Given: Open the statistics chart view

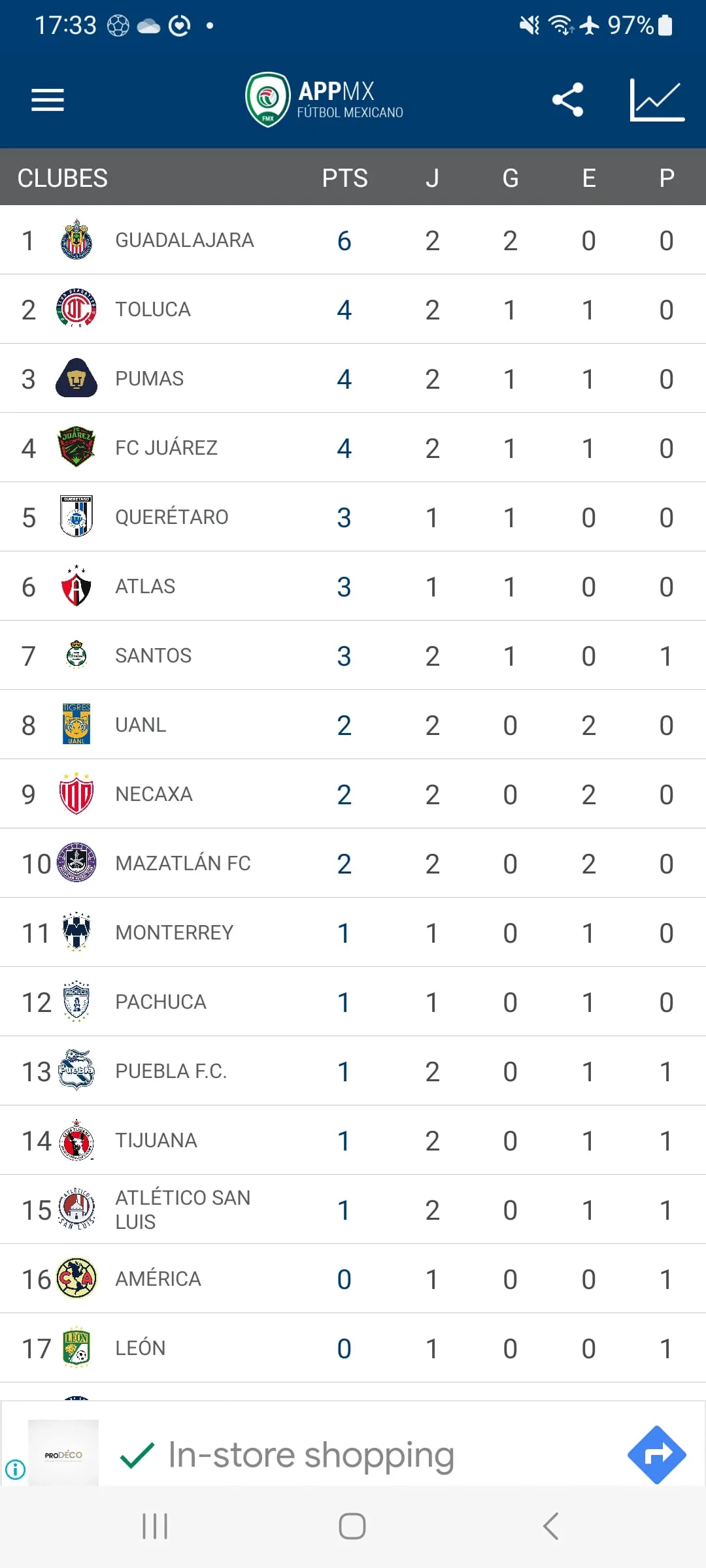Looking at the screenshot, I should pos(656,99).
